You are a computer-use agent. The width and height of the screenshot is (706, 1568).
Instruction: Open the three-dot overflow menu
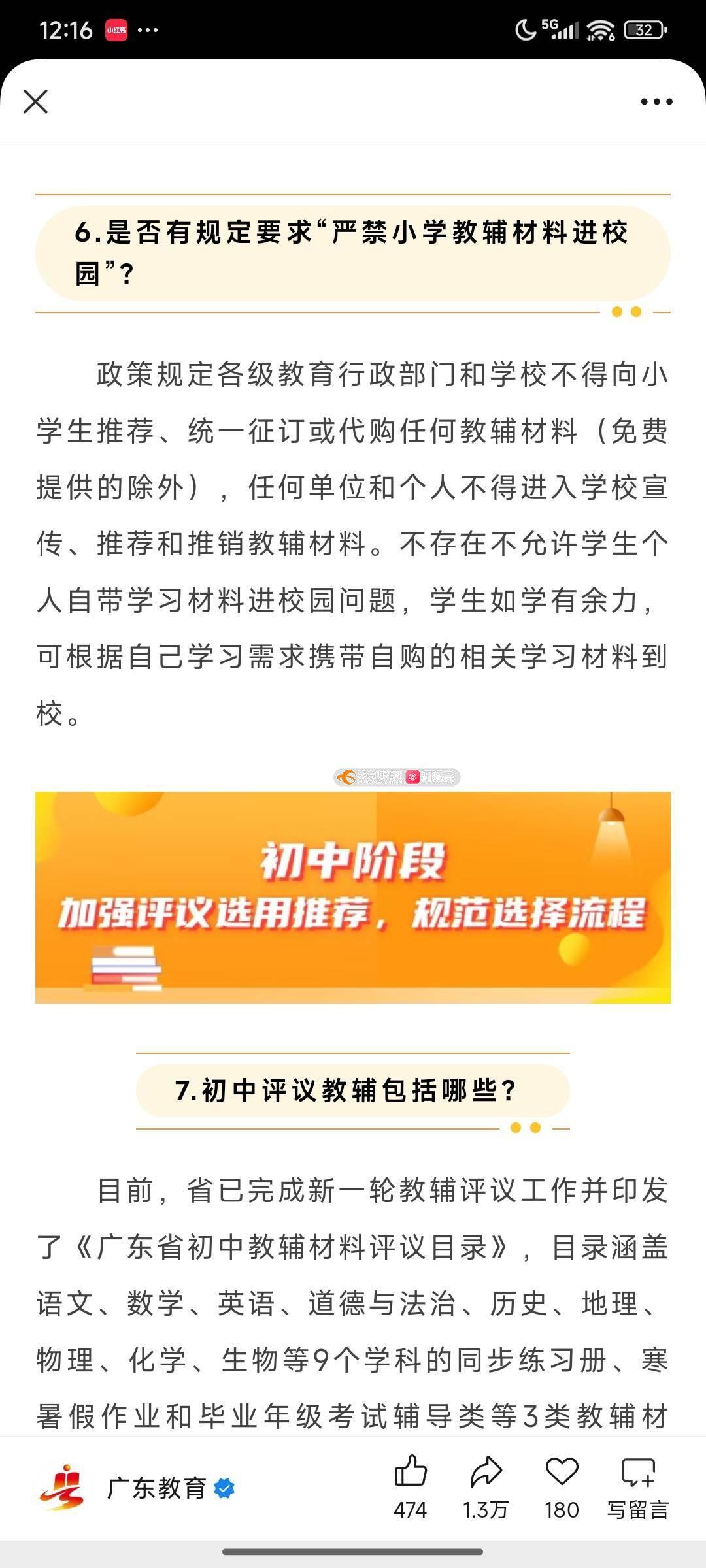[x=656, y=102]
